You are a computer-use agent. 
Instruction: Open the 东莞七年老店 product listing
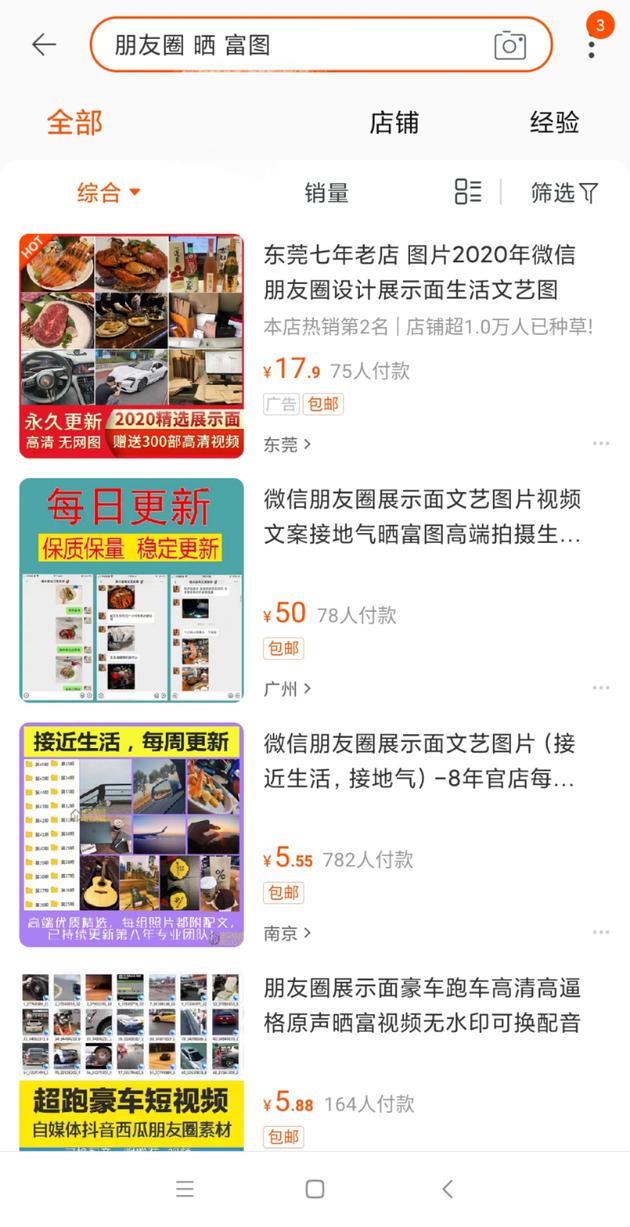pos(420,273)
